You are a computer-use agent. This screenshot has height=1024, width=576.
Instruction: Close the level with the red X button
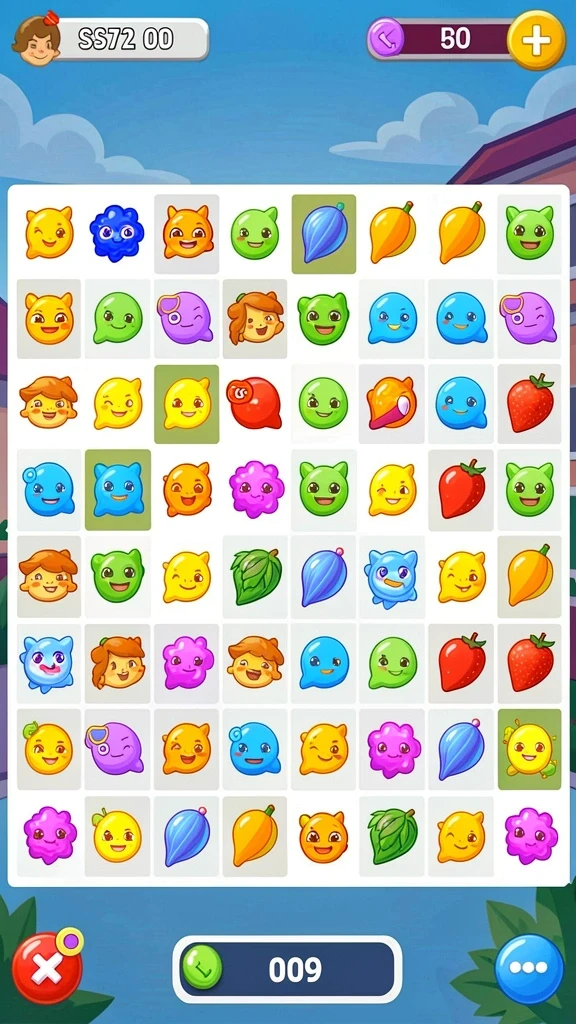tap(48, 968)
